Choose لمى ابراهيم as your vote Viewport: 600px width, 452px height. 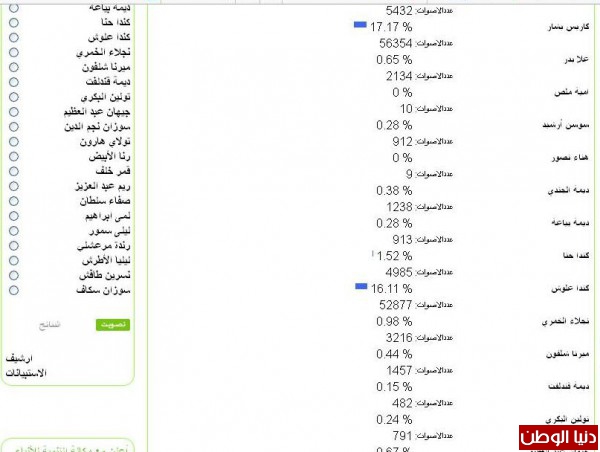[x=13, y=215]
